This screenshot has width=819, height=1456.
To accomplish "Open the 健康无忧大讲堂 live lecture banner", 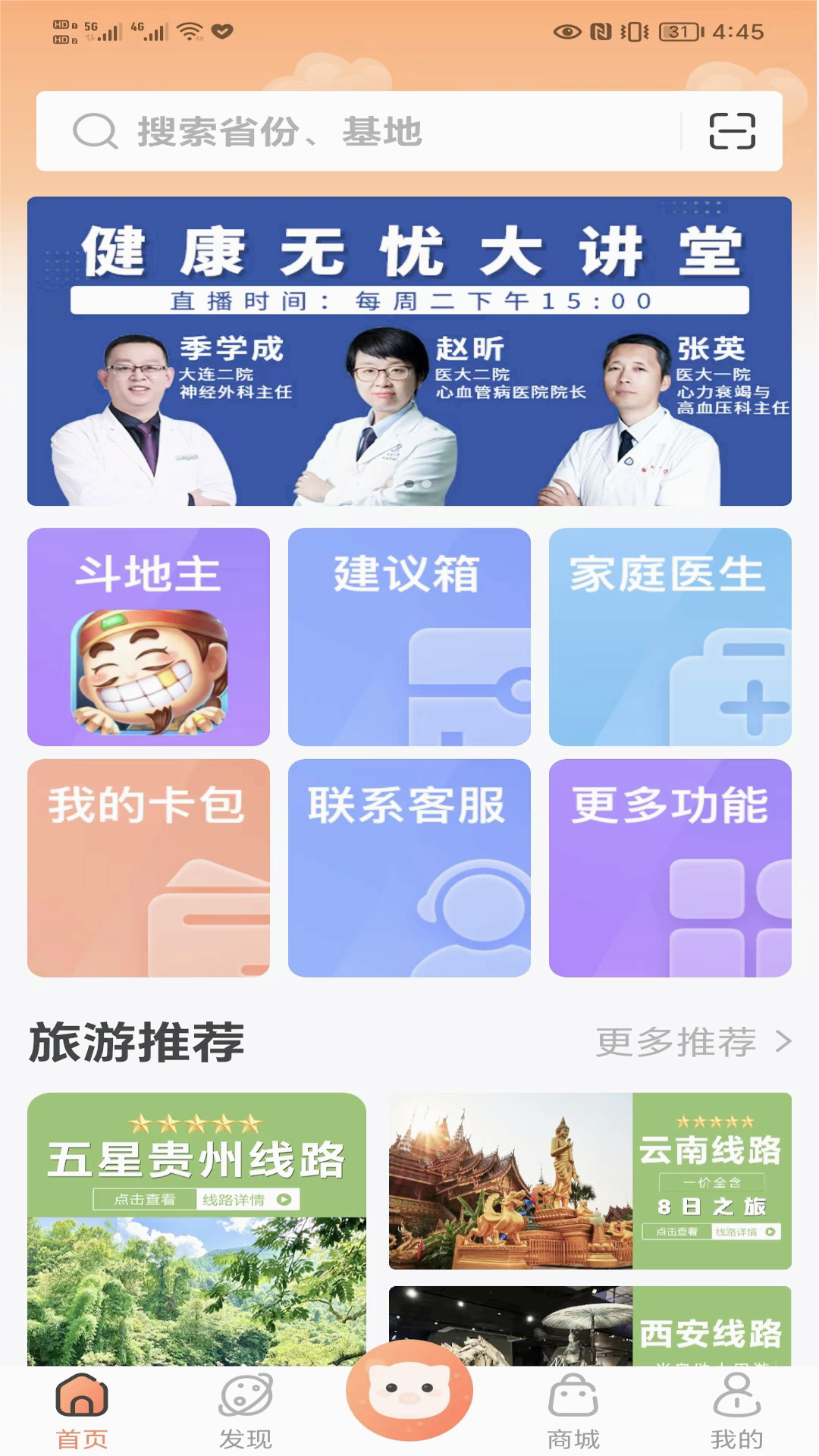I will tap(409, 349).
